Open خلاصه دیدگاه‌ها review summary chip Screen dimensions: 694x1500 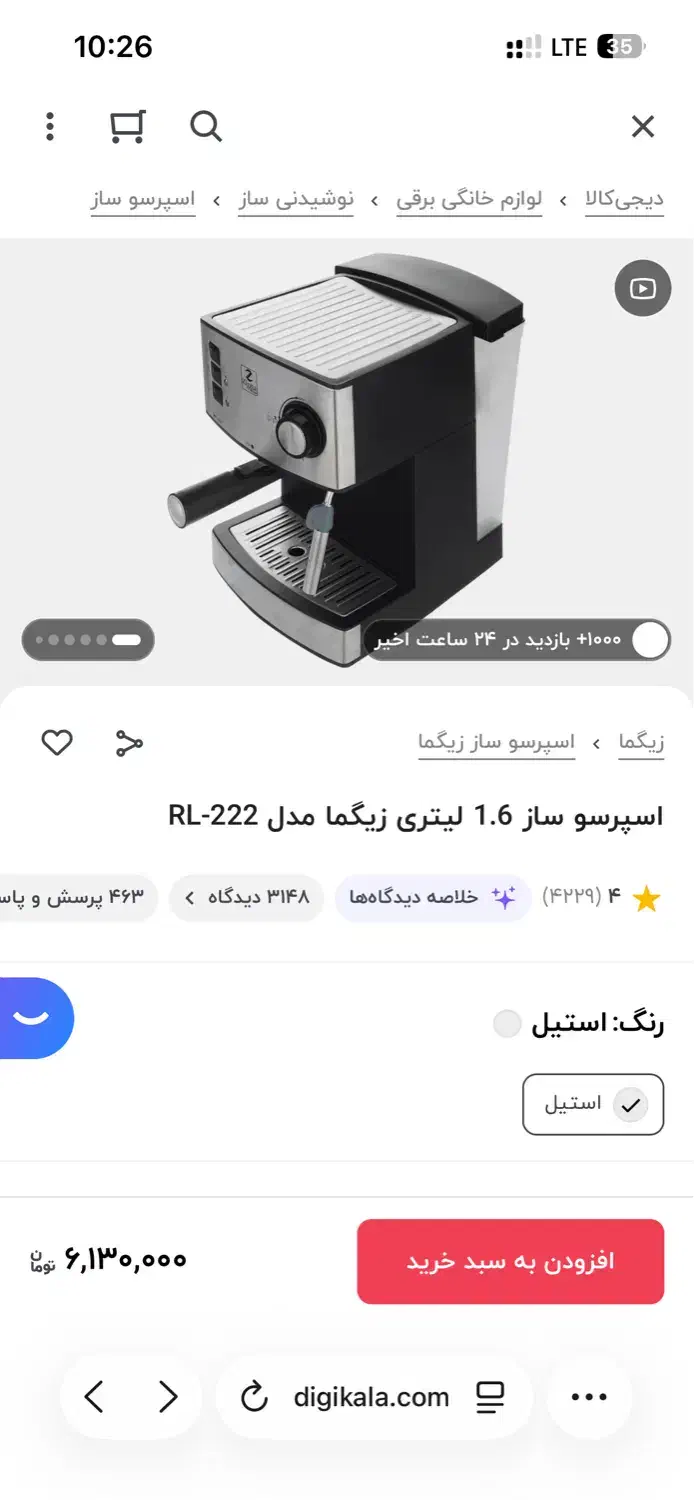click(x=432, y=897)
